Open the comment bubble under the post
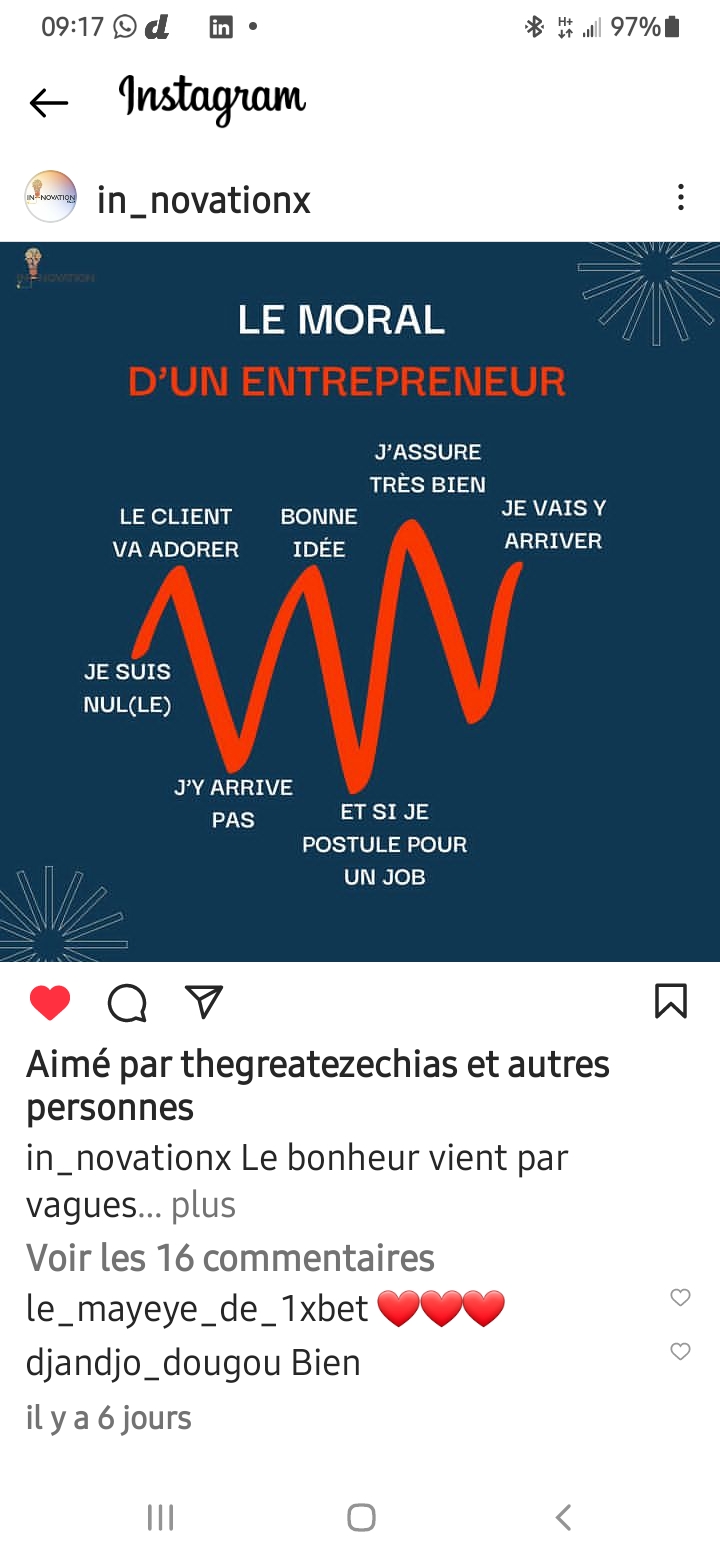Viewport: 720px width, 1560px height. point(127,1002)
